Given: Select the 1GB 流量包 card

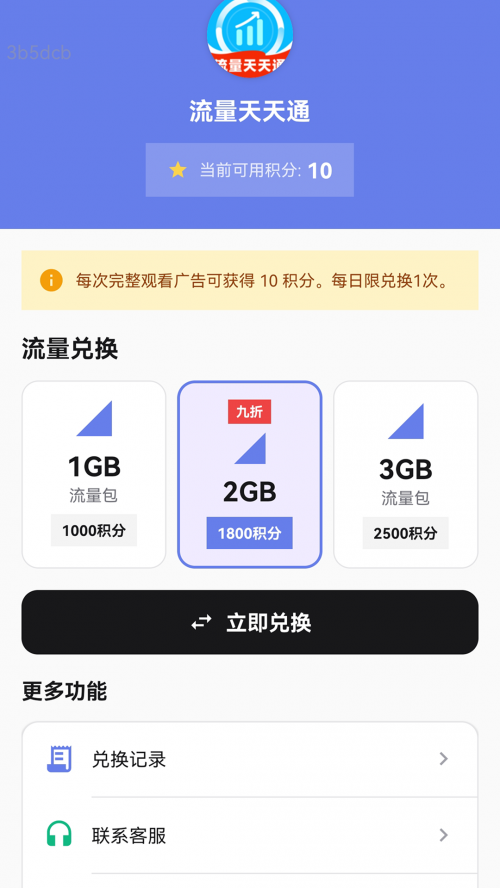Looking at the screenshot, I should tap(94, 474).
